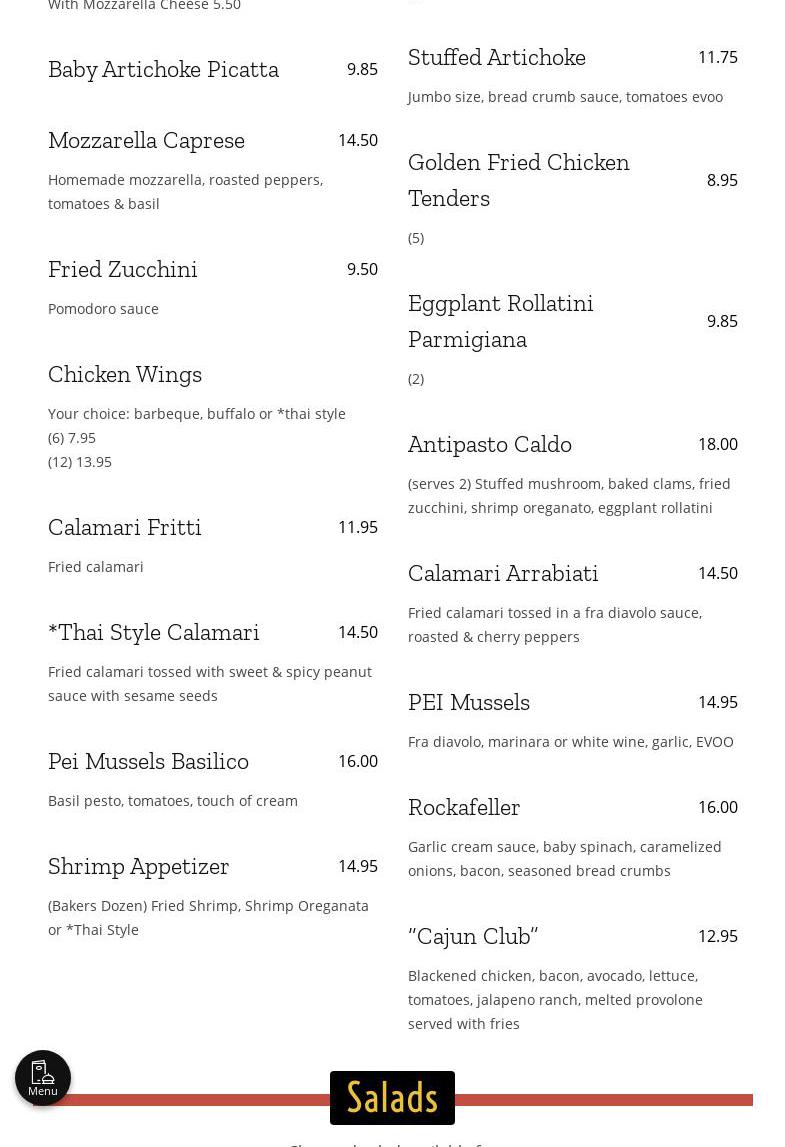Image resolution: width=785 pixels, height=1147 pixels.
Task: Open the floating Menu button
Action: [x=43, y=1077]
